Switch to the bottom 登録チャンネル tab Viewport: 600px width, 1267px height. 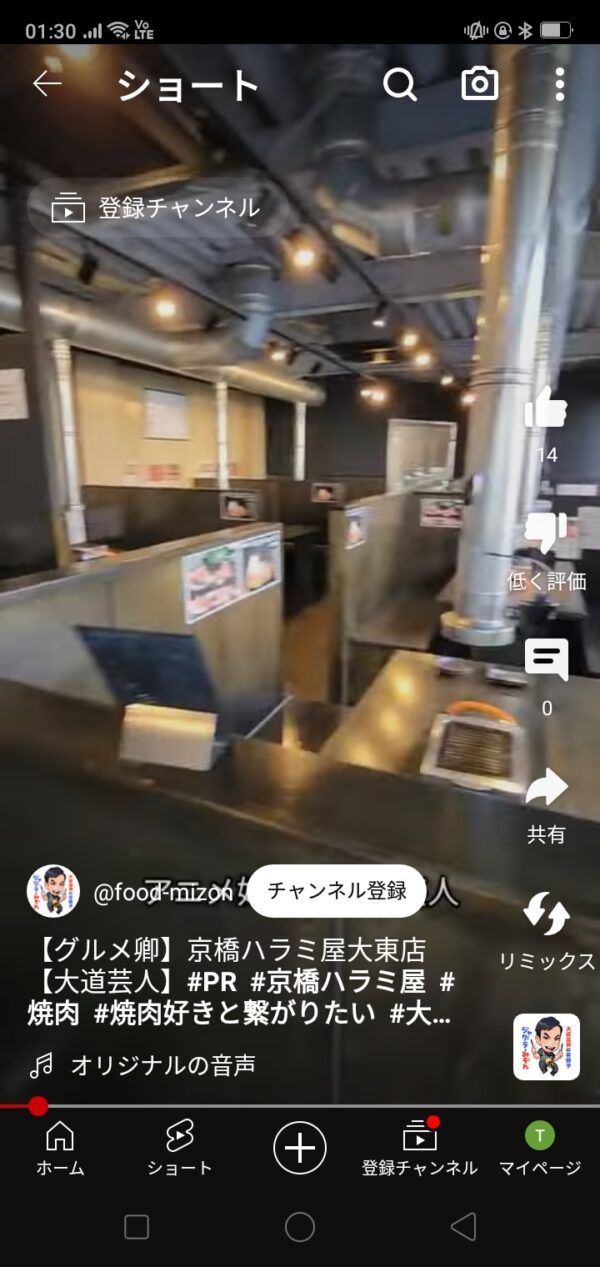coord(420,1148)
